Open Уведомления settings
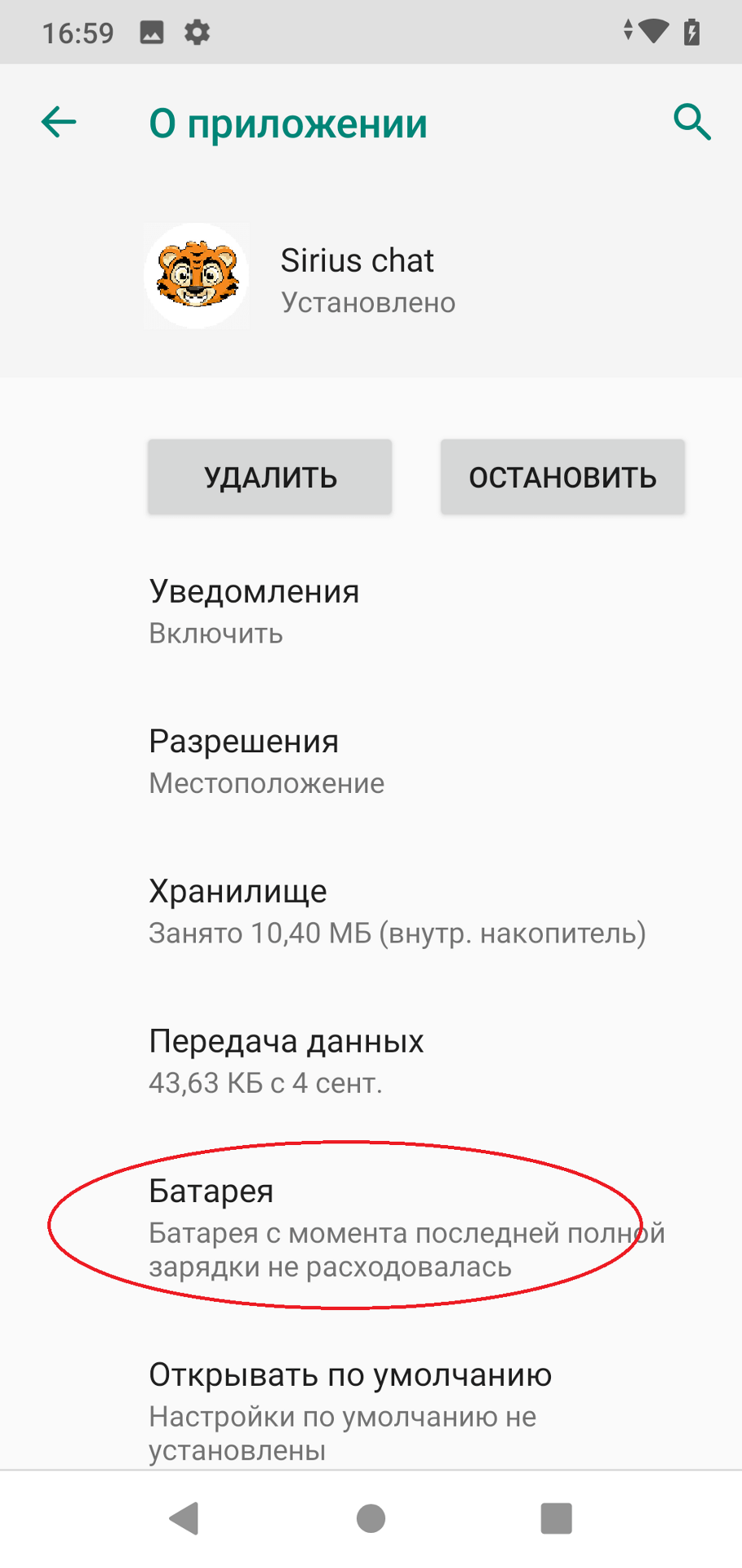 [371, 611]
